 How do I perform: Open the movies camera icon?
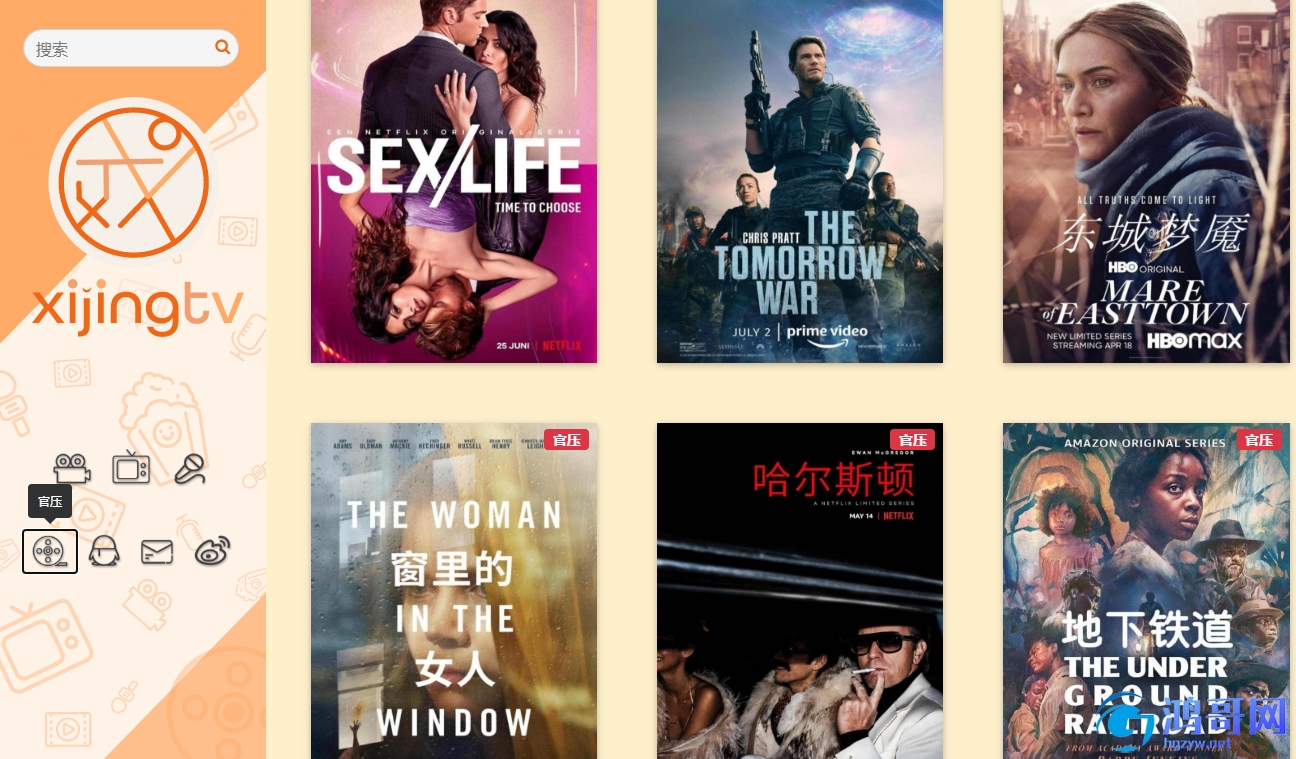point(71,468)
